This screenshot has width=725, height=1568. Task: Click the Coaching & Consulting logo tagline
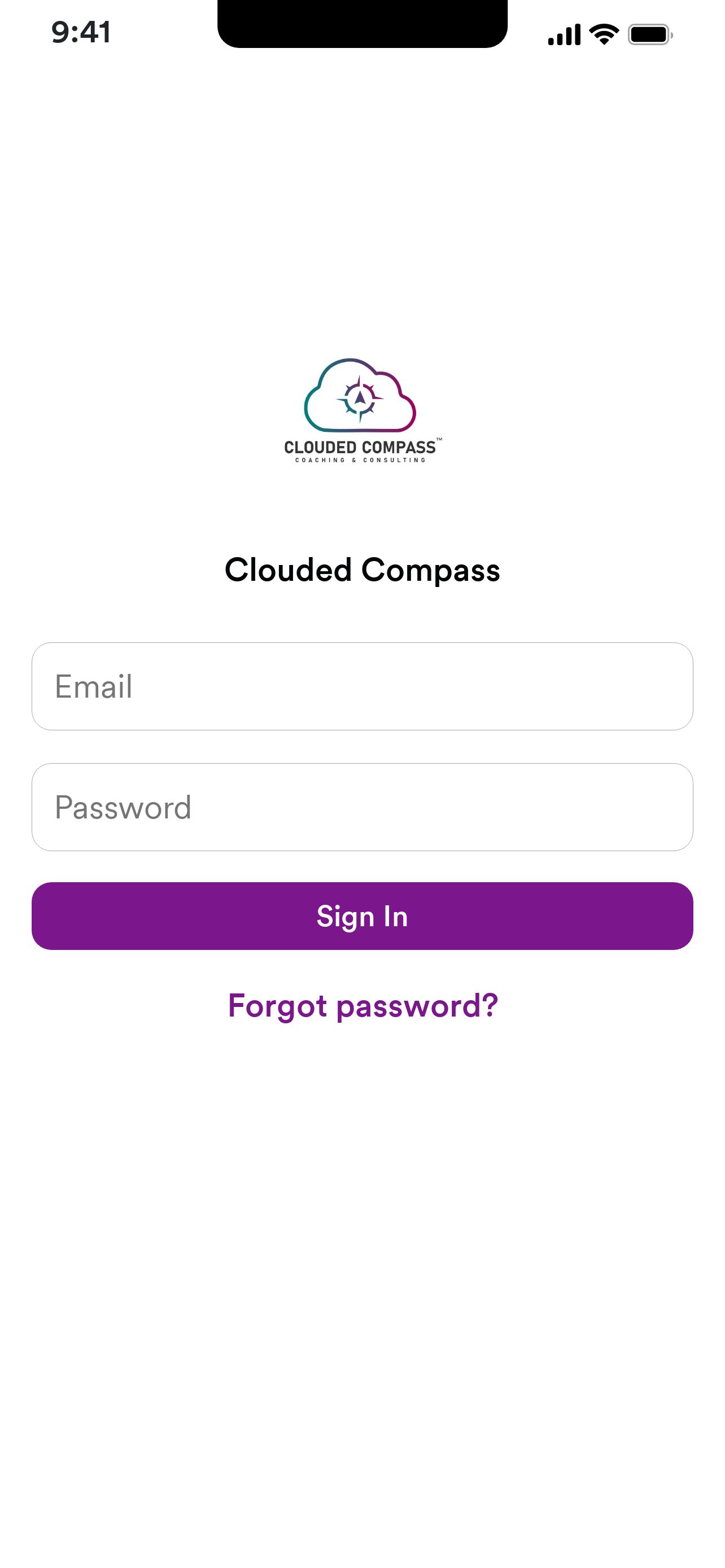tap(361, 460)
